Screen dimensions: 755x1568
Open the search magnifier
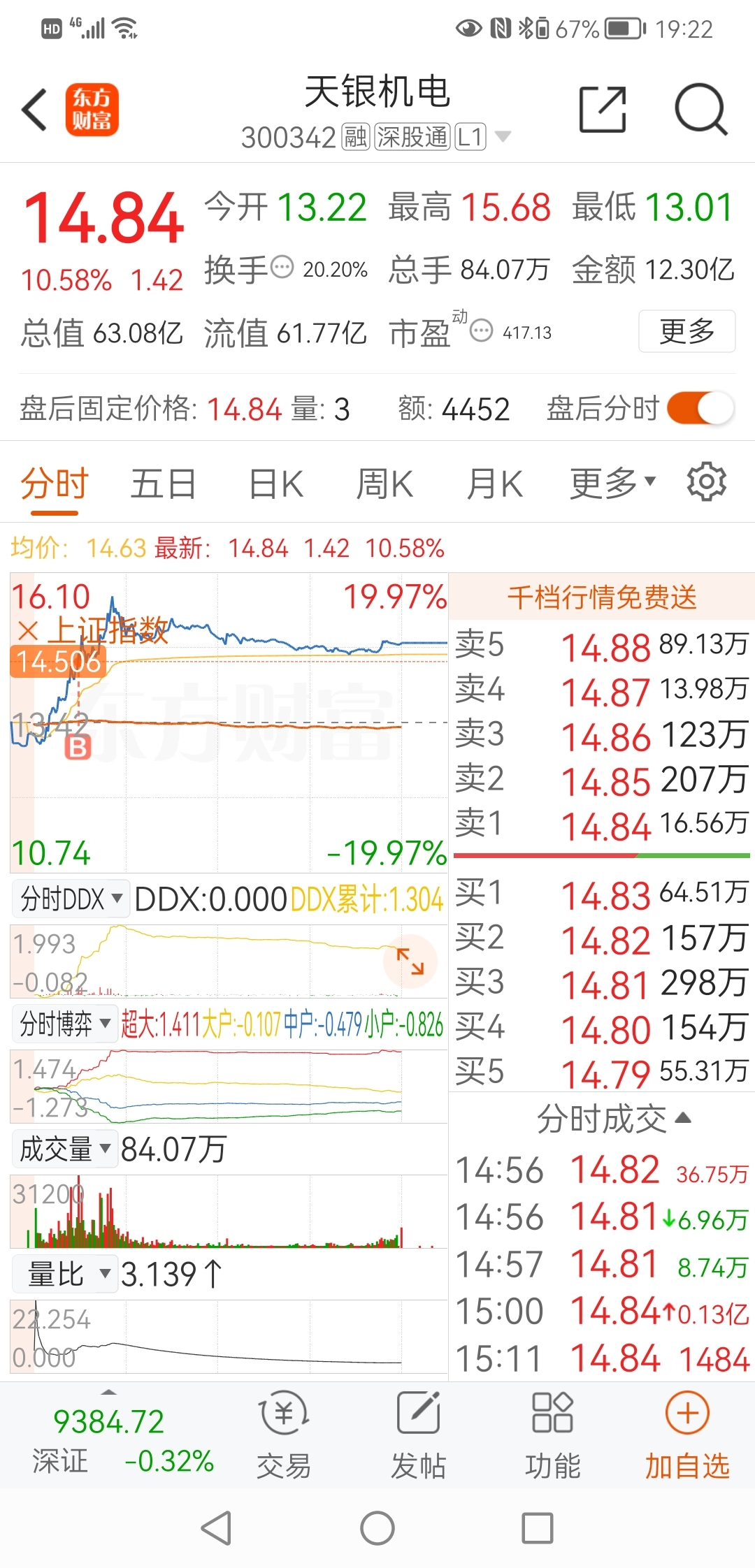[701, 110]
